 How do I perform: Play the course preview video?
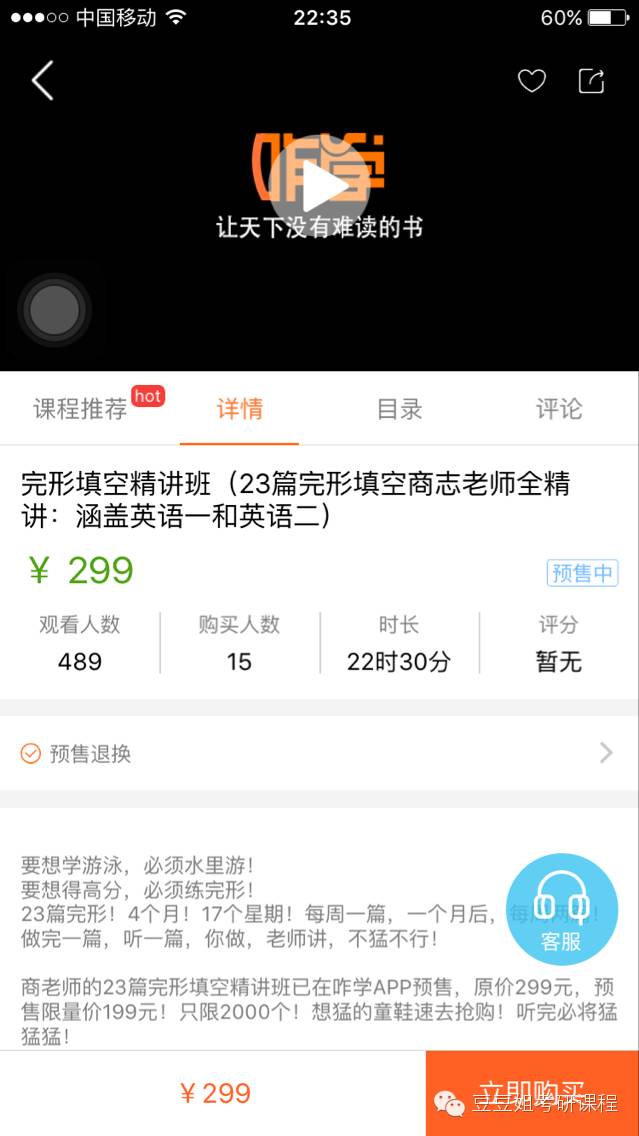click(319, 186)
